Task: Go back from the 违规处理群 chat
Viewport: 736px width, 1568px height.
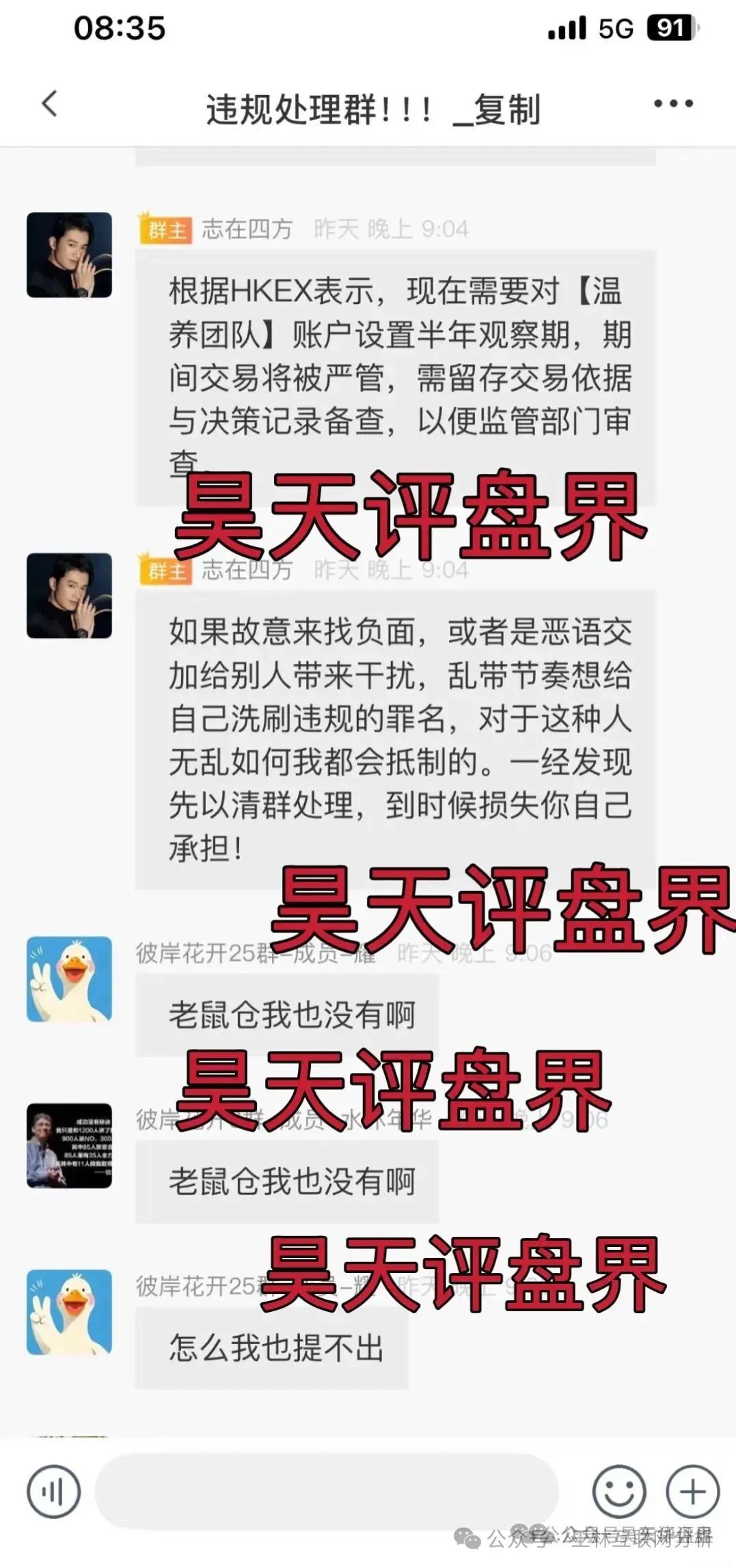Action: (49, 104)
